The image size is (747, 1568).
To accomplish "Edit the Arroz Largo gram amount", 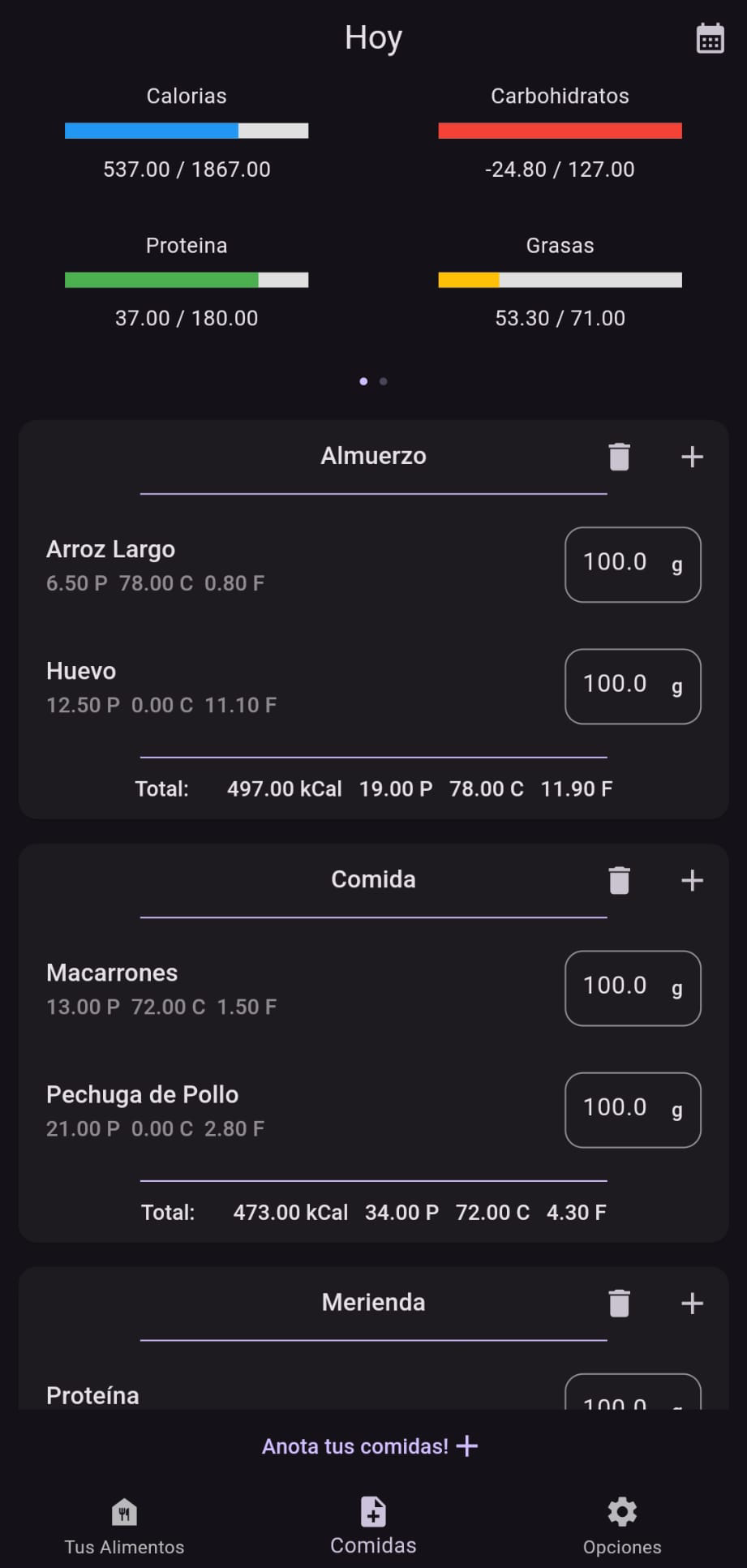I will pyautogui.click(x=633, y=565).
